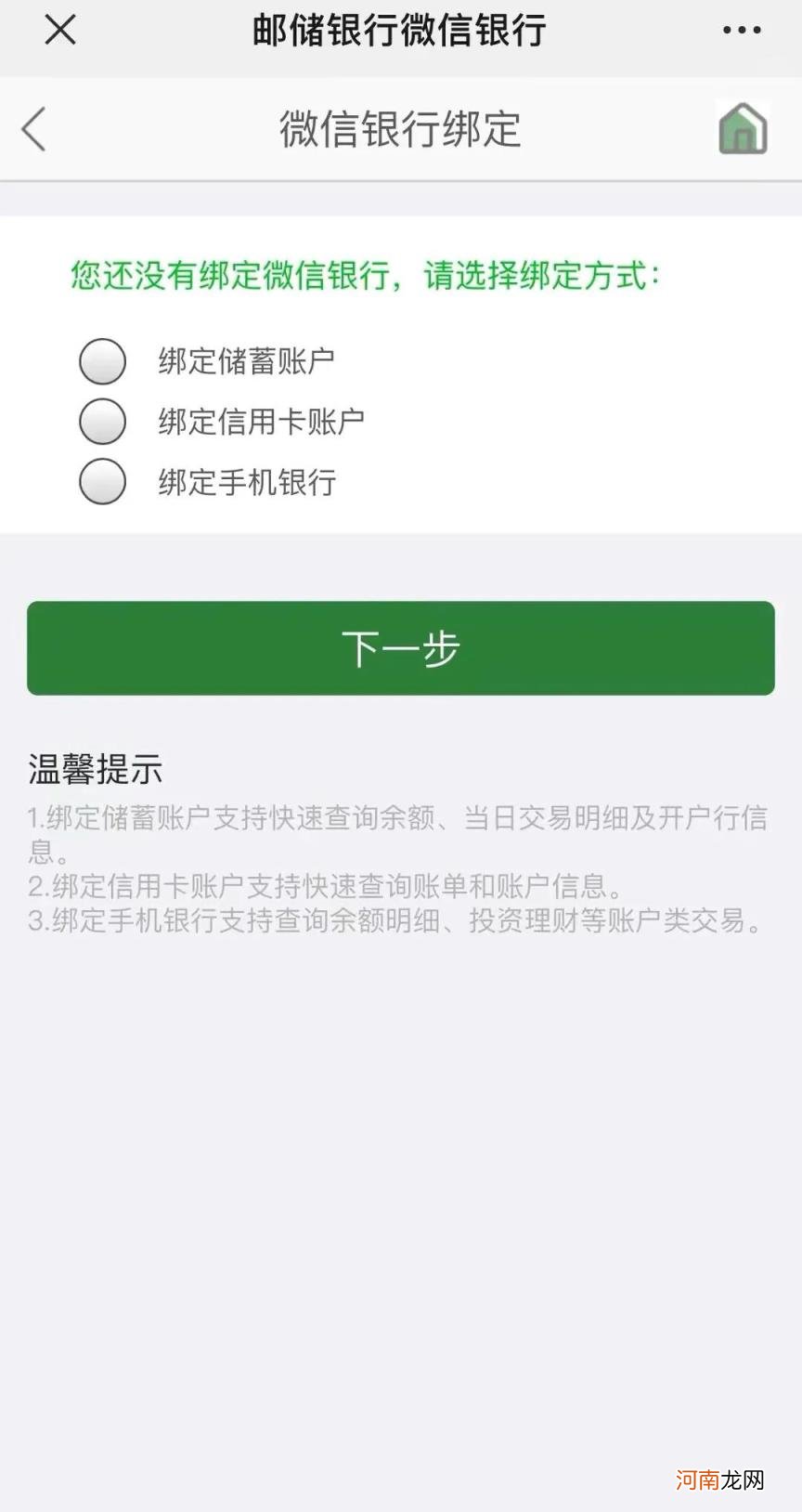Open the more options ellipsis menu
Screen dimensions: 802x1512
pos(740,29)
